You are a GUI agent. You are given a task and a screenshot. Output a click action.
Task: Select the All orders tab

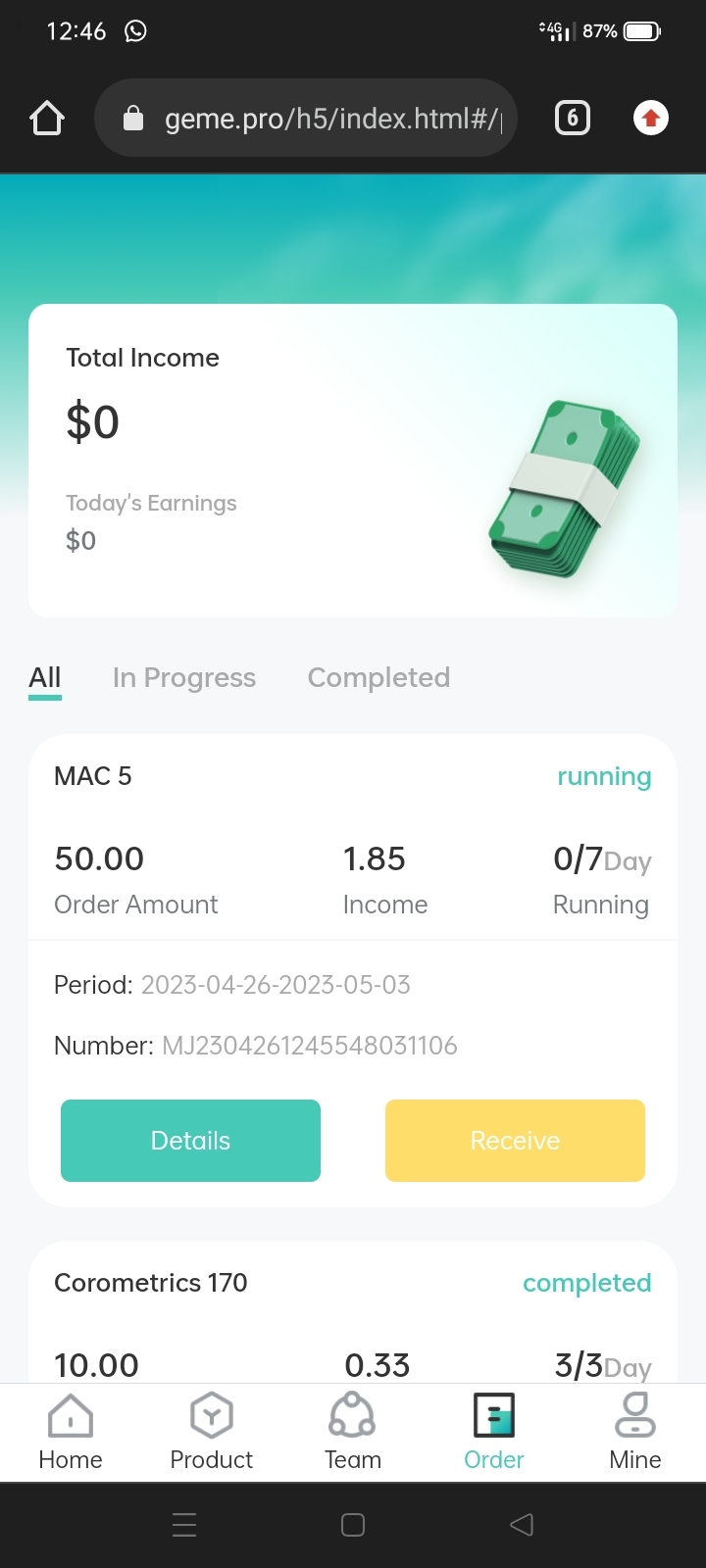coord(45,678)
